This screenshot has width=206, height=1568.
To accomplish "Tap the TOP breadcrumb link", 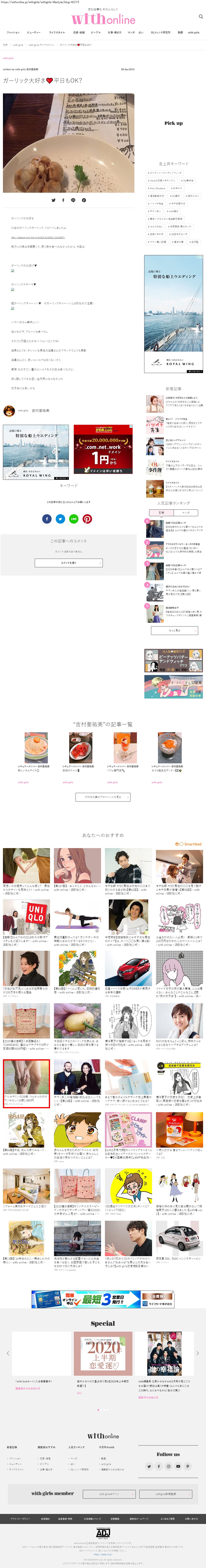I will 5,44.
